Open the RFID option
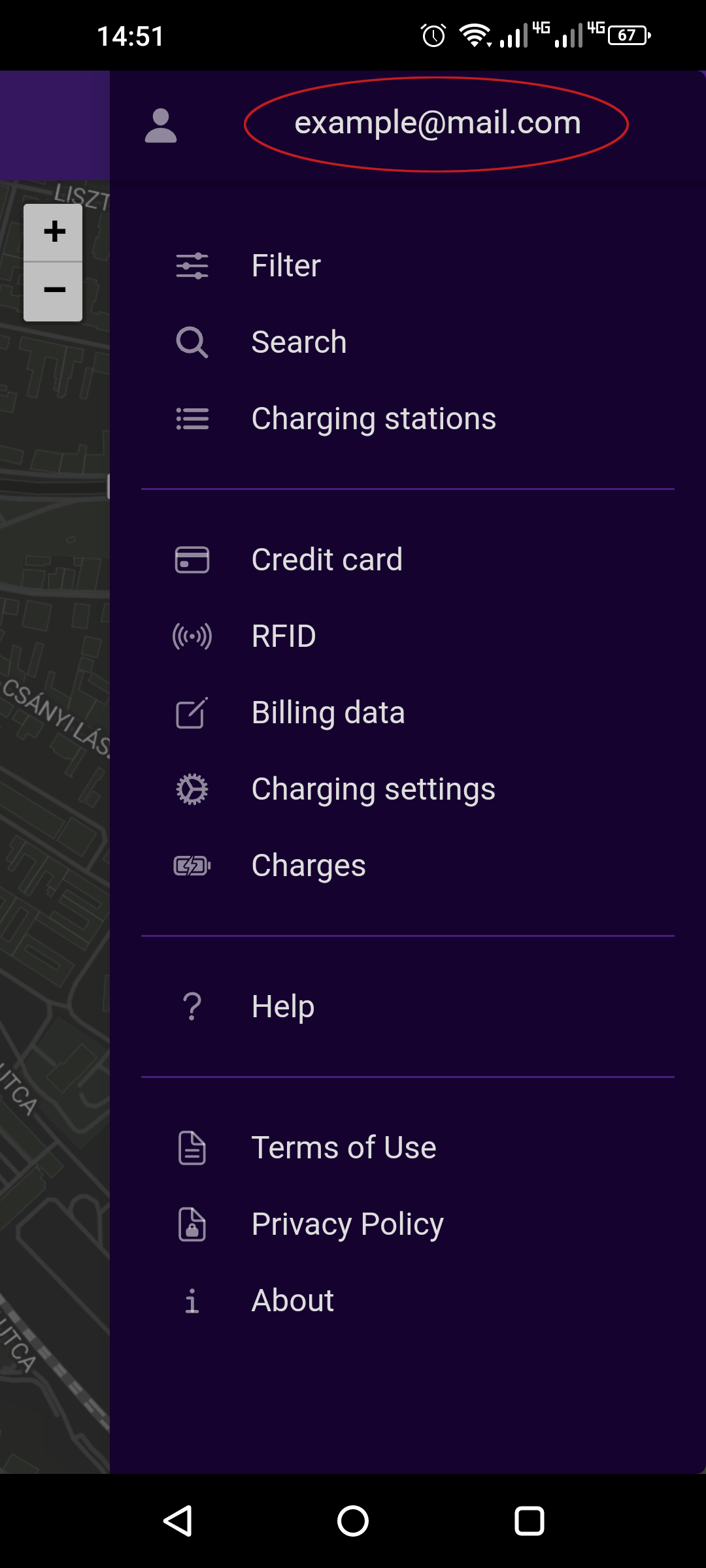 (x=408, y=636)
